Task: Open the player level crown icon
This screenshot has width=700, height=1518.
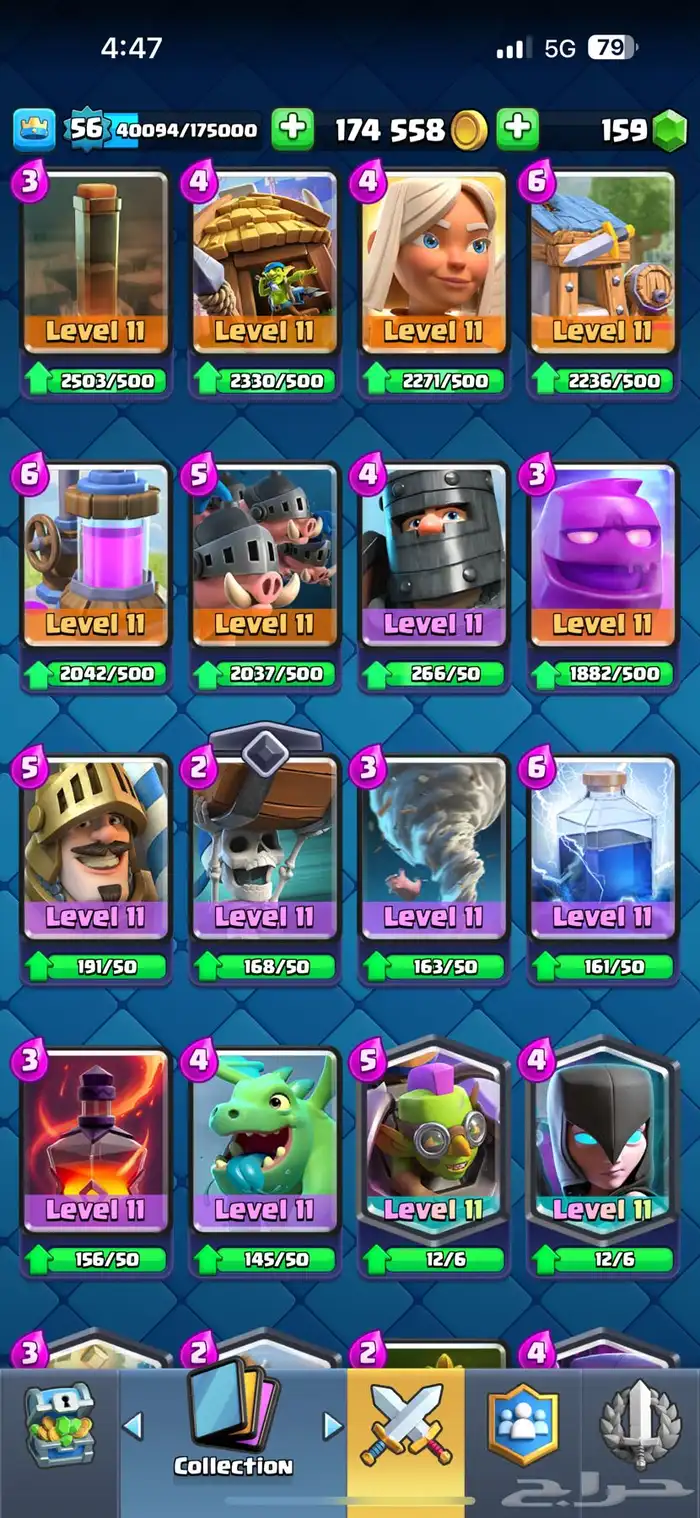Action: tap(34, 130)
